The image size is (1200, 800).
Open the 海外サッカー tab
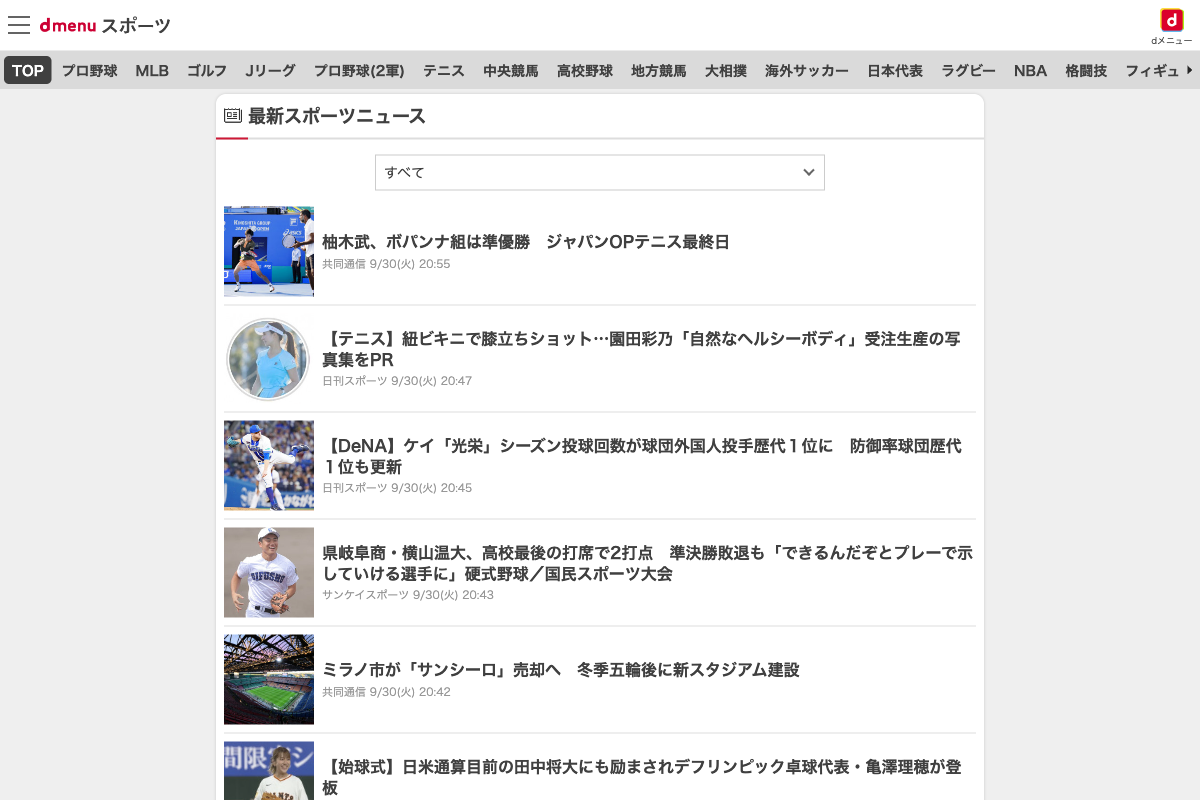[x=806, y=71]
